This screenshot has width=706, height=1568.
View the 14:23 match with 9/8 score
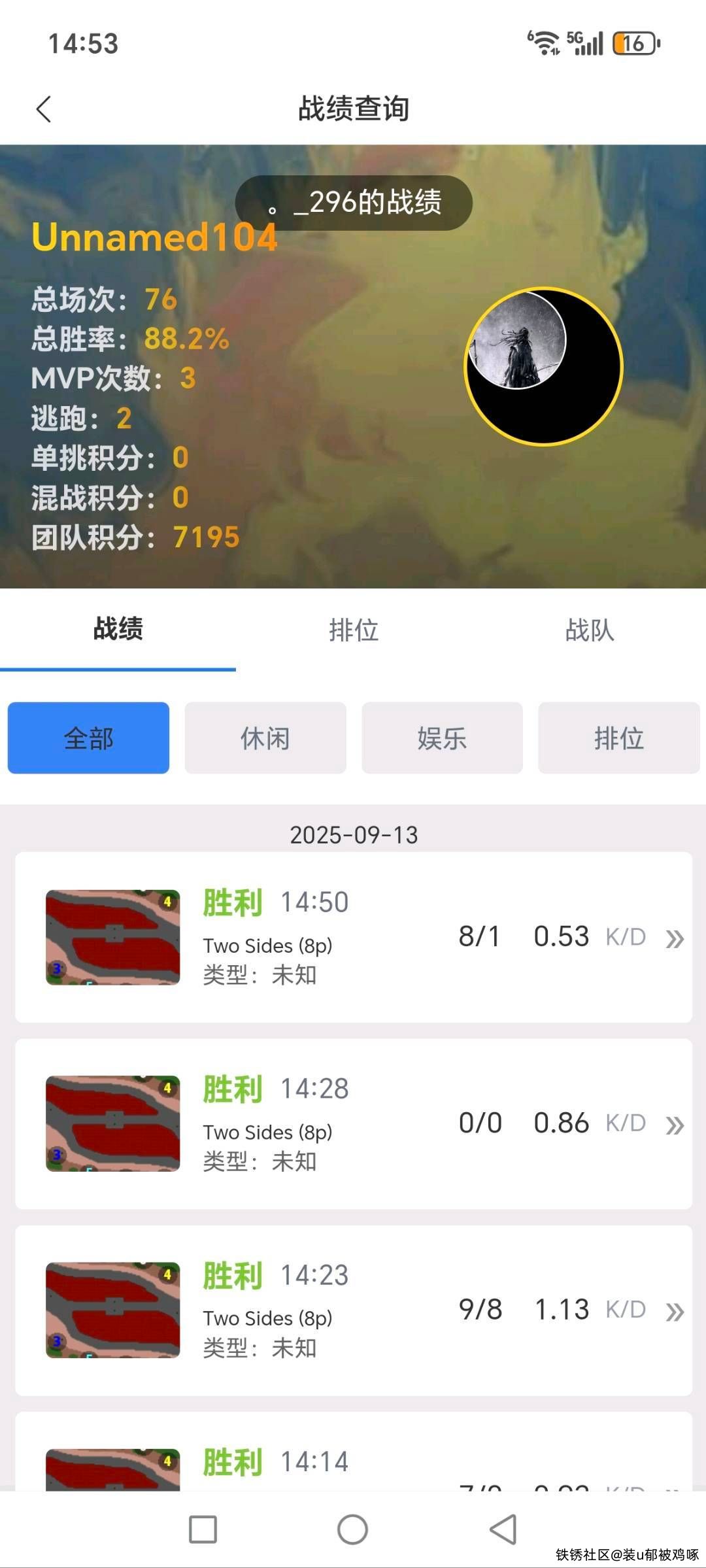(353, 1310)
